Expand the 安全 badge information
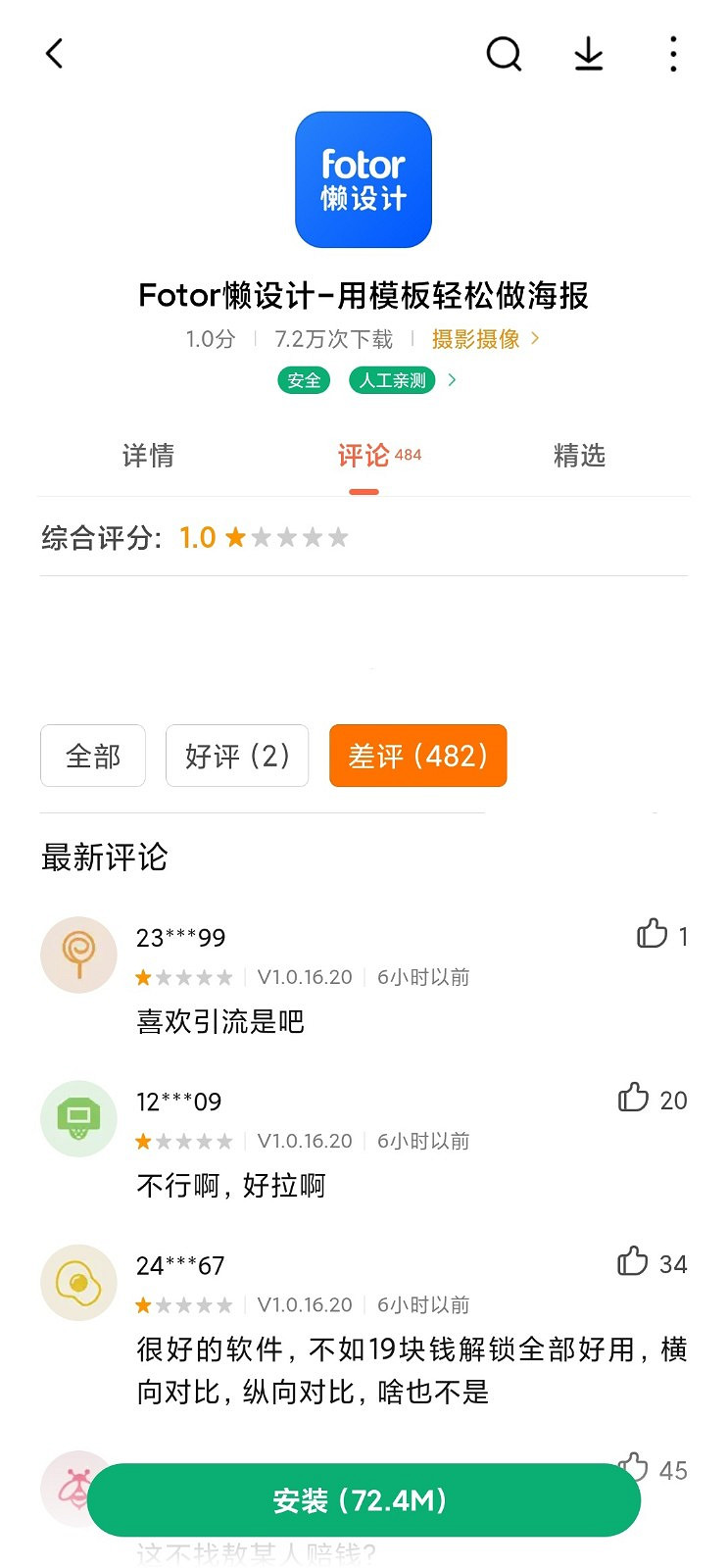Screen dimensions: 728x1568 [303, 381]
